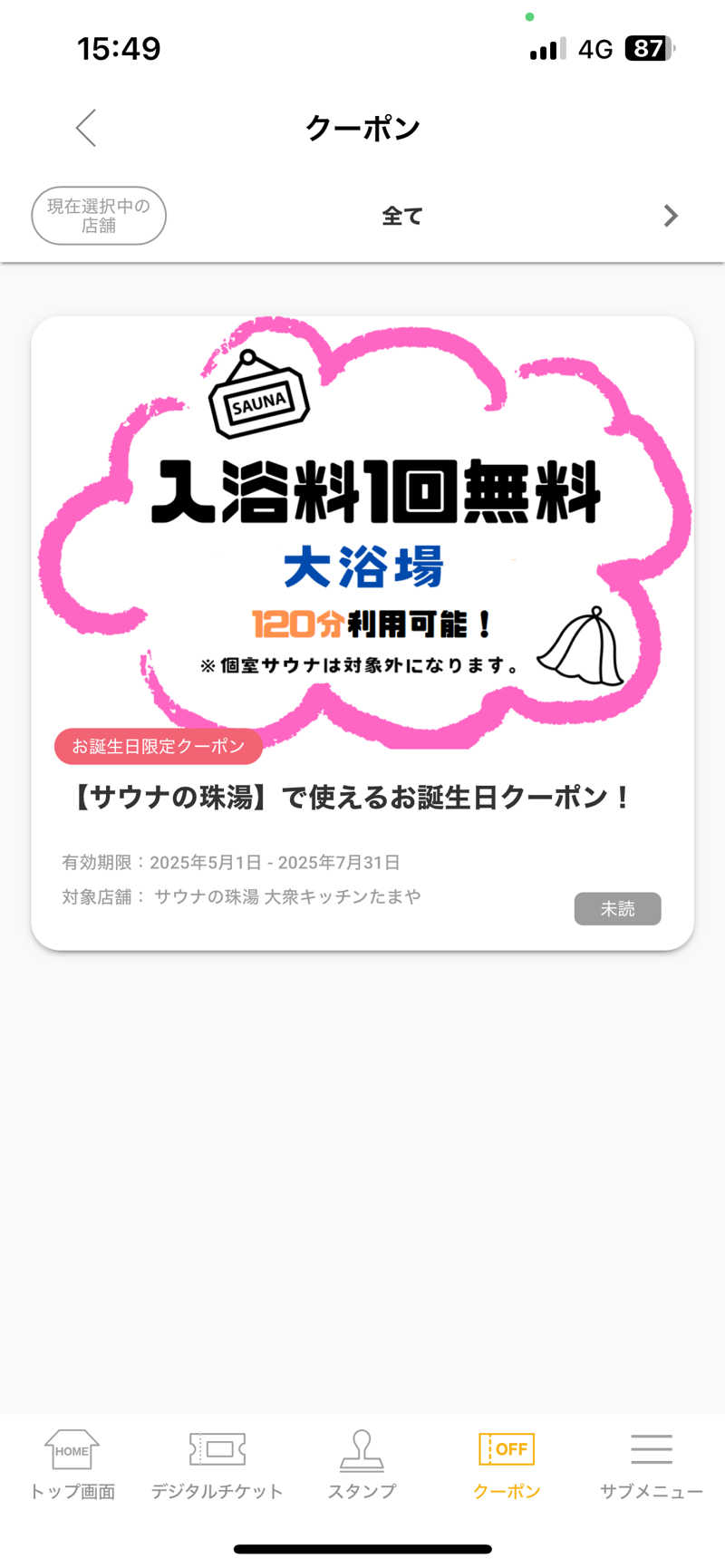The image size is (725, 1568).
Task: Tap the 未読 status badge
Action: pos(617,908)
